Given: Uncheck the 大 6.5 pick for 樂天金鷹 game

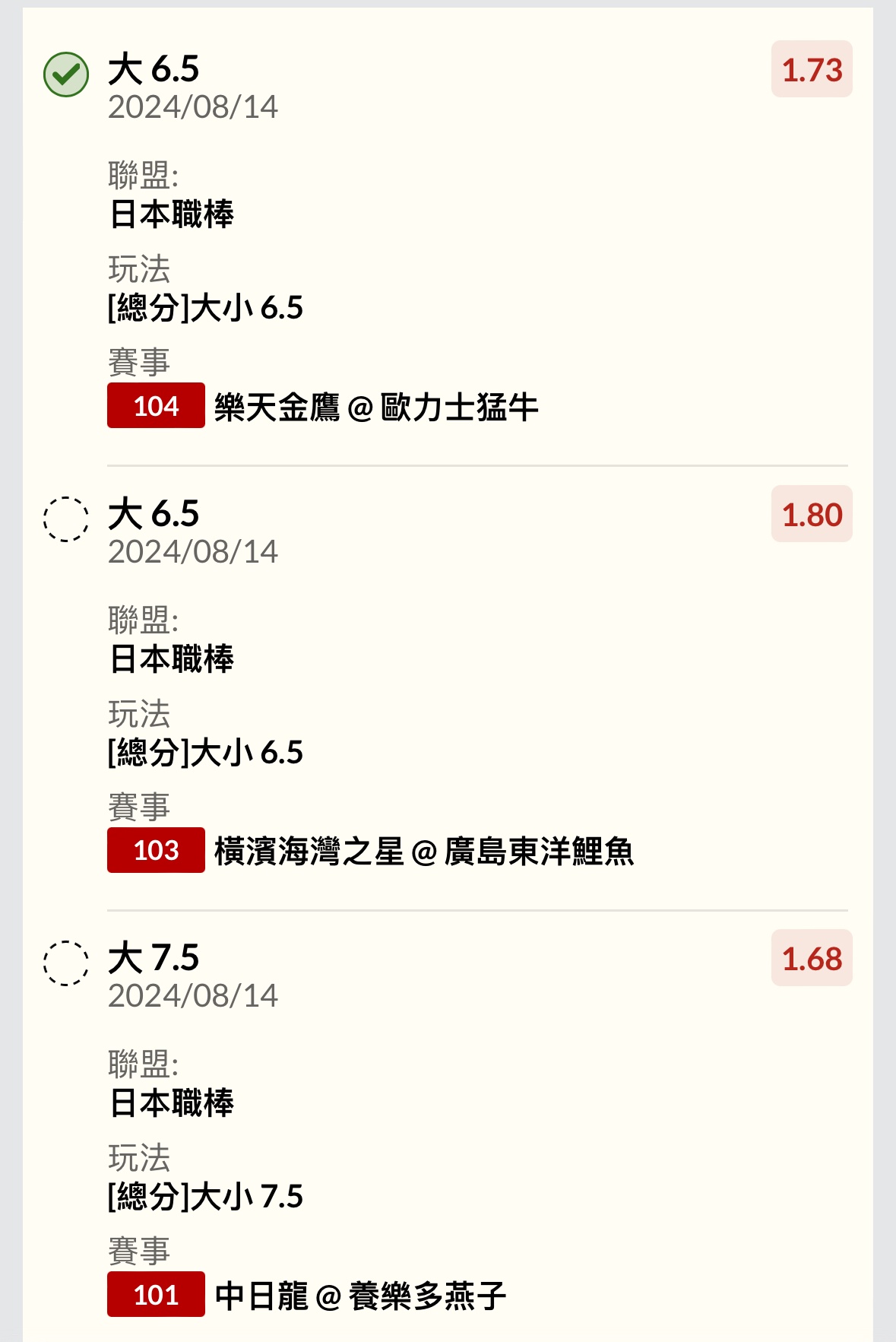Looking at the screenshot, I should (x=66, y=75).
